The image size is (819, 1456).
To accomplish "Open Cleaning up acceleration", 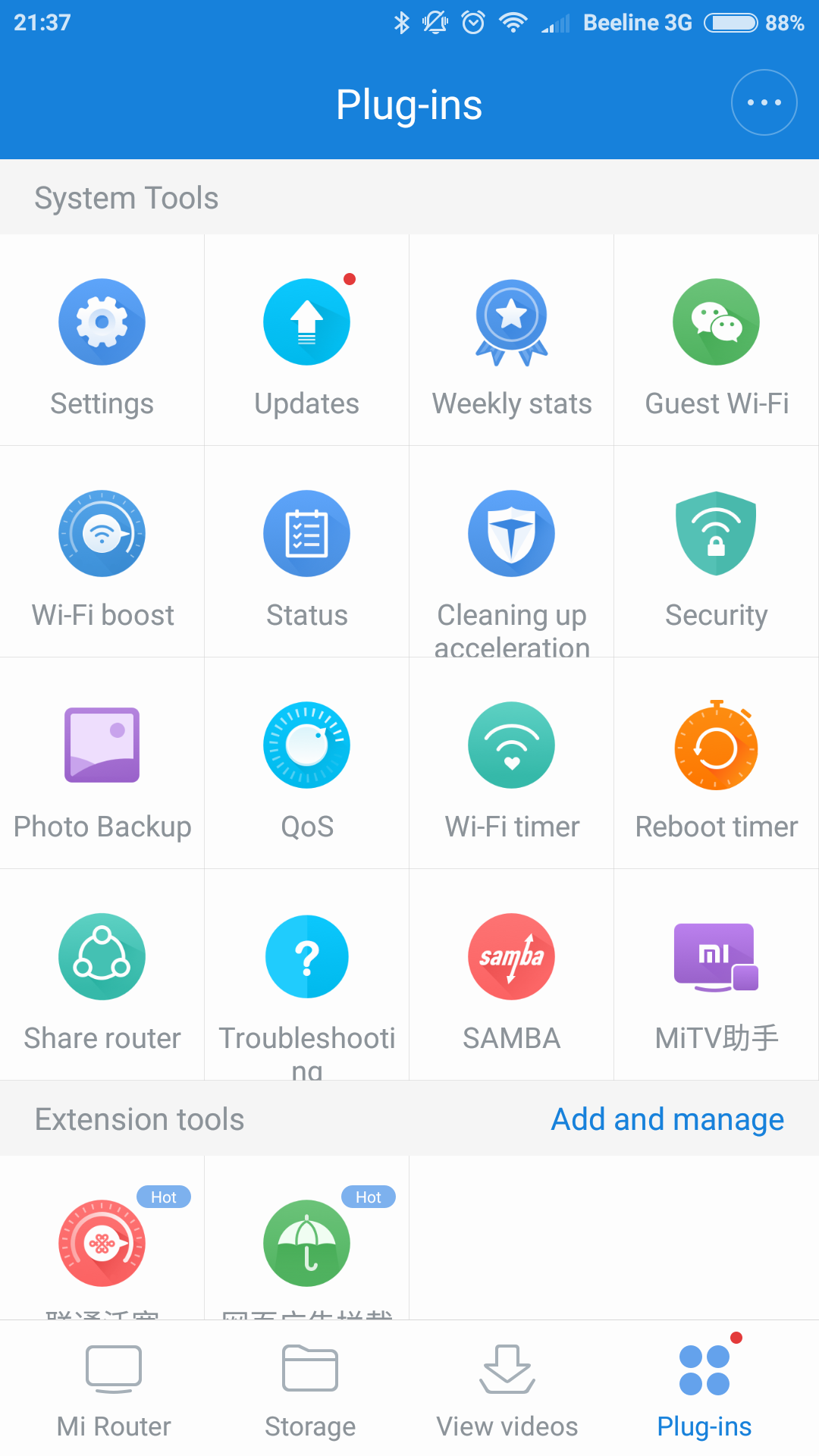I will [512, 554].
